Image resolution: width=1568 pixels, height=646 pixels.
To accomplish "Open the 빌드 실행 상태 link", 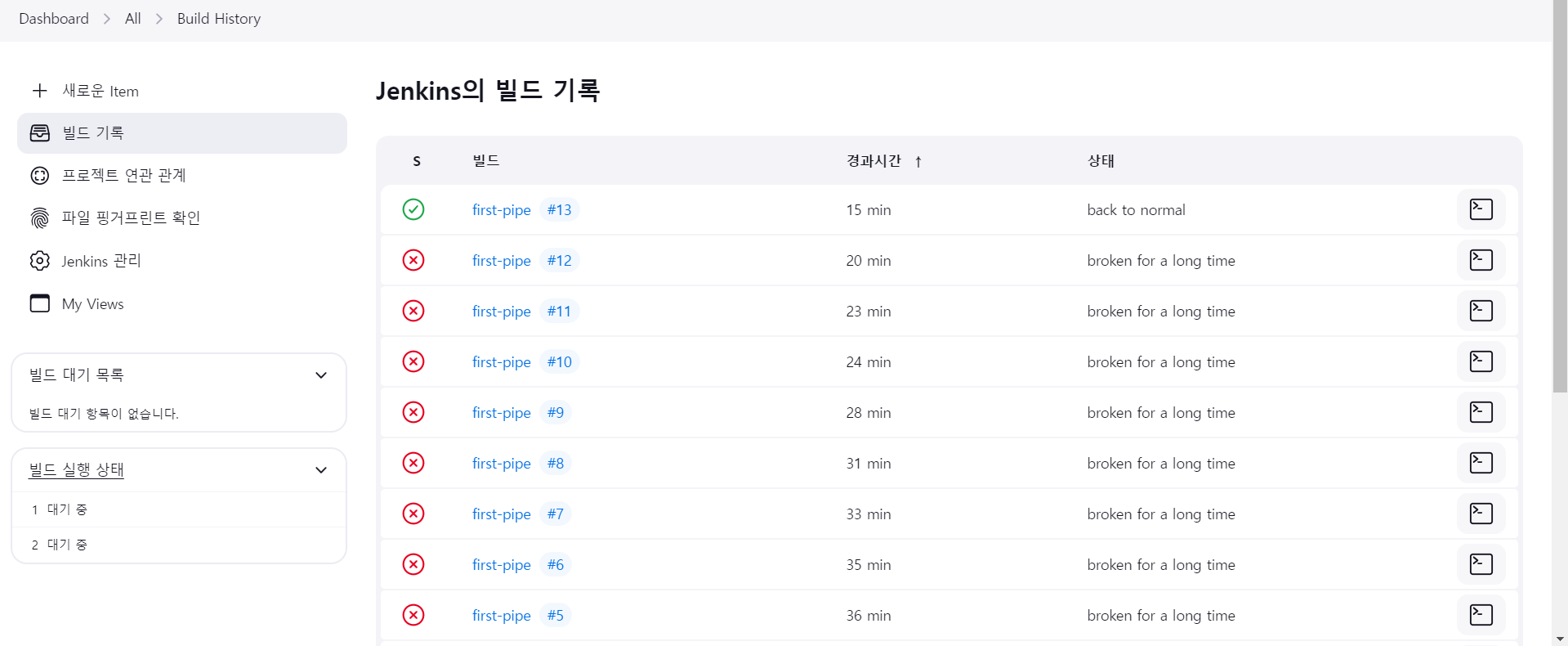I will [x=76, y=470].
